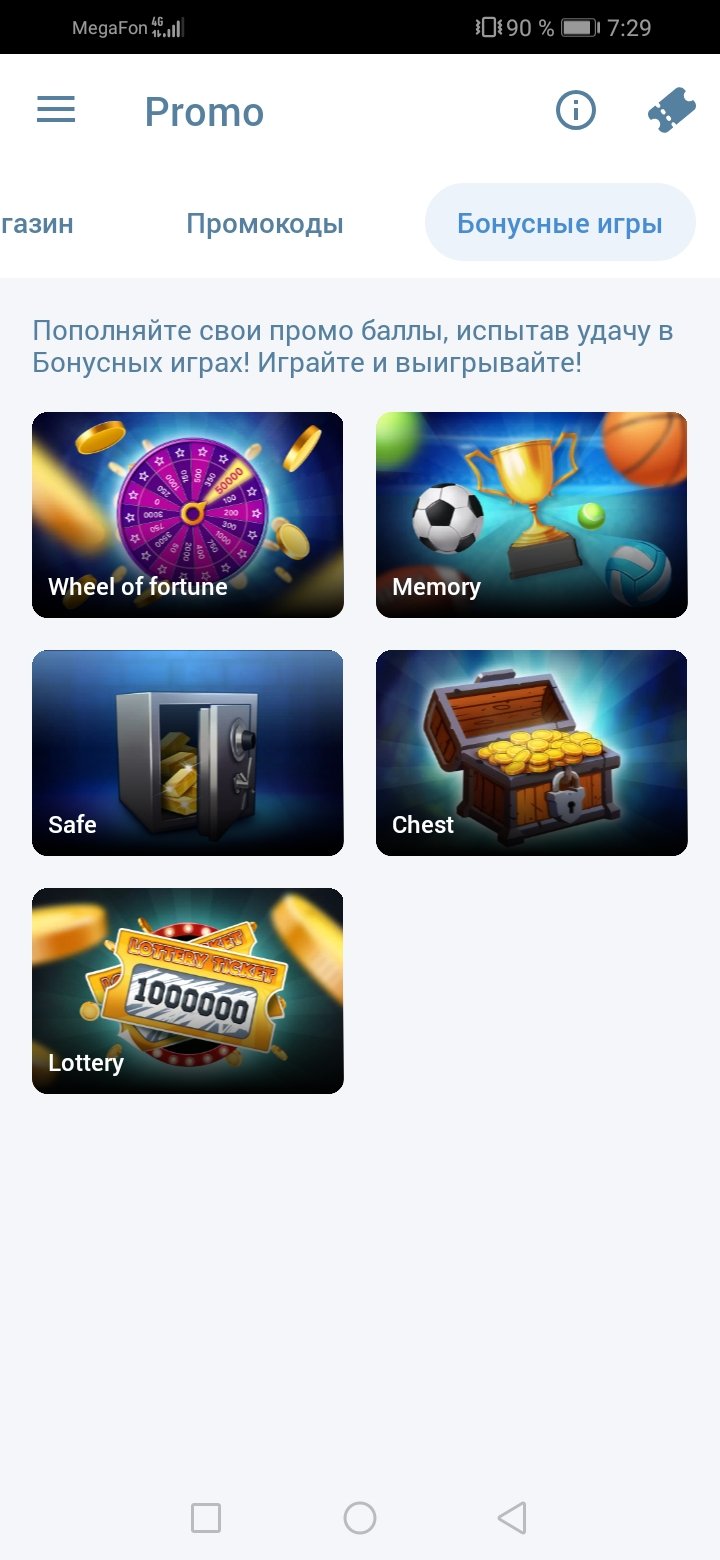This screenshot has height=1560, width=720.
Task: Tap the info icon next to Promo
Action: 574,110
